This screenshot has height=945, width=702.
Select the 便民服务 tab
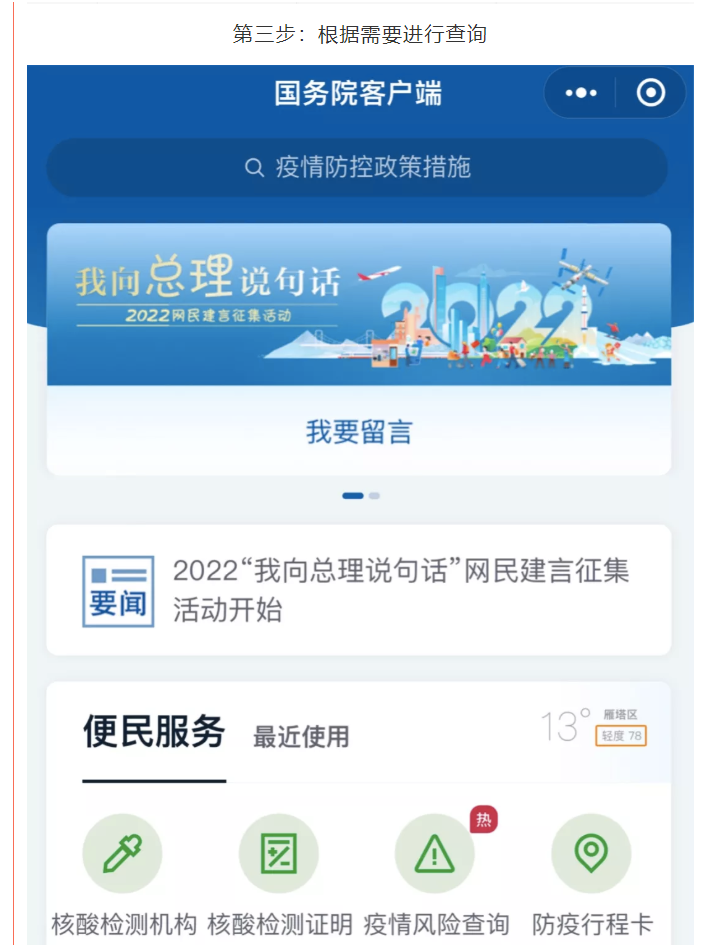click(154, 732)
